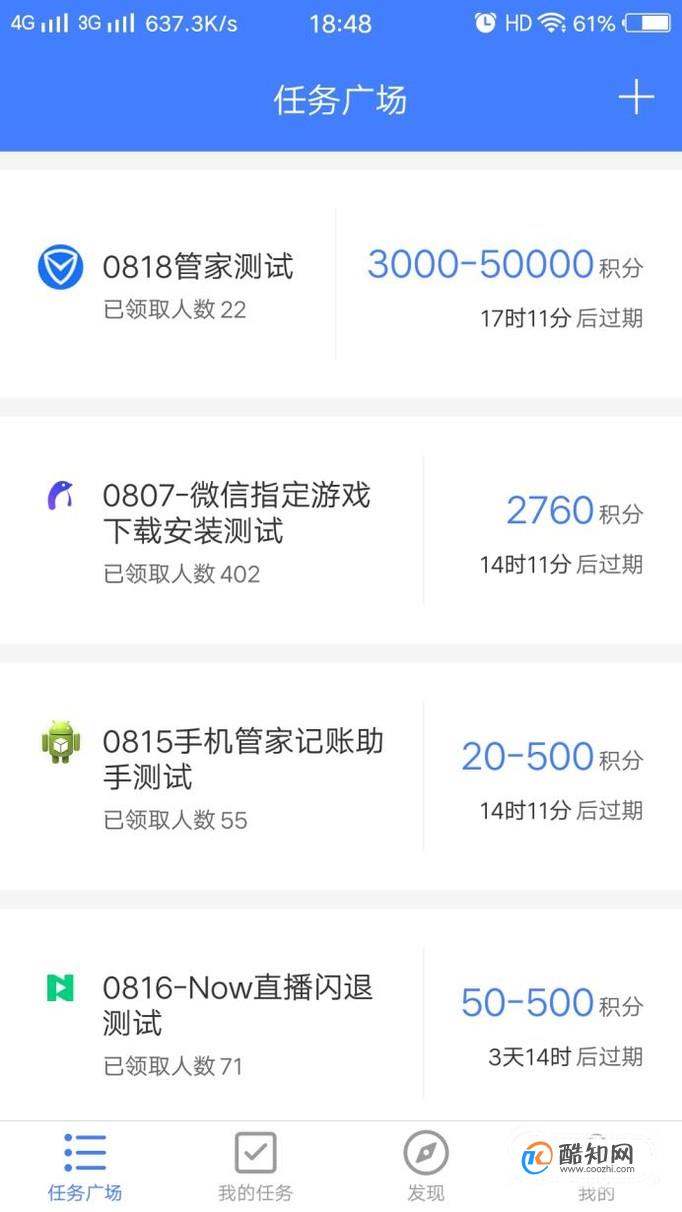Image resolution: width=682 pixels, height=1212 pixels.
Task: Open the 发现 tab
Action: pos(426,1167)
